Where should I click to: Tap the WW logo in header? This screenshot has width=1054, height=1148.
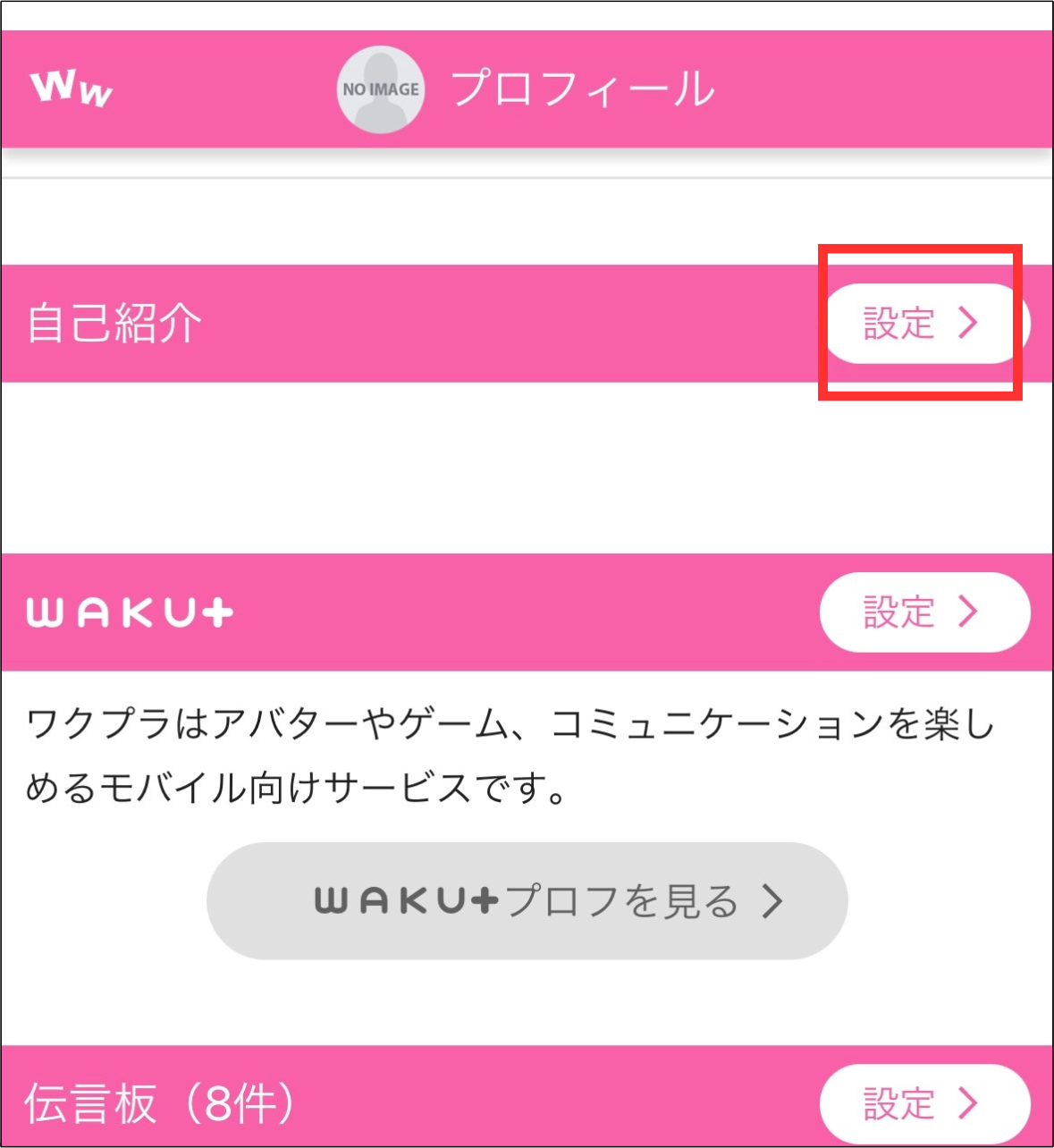click(72, 88)
